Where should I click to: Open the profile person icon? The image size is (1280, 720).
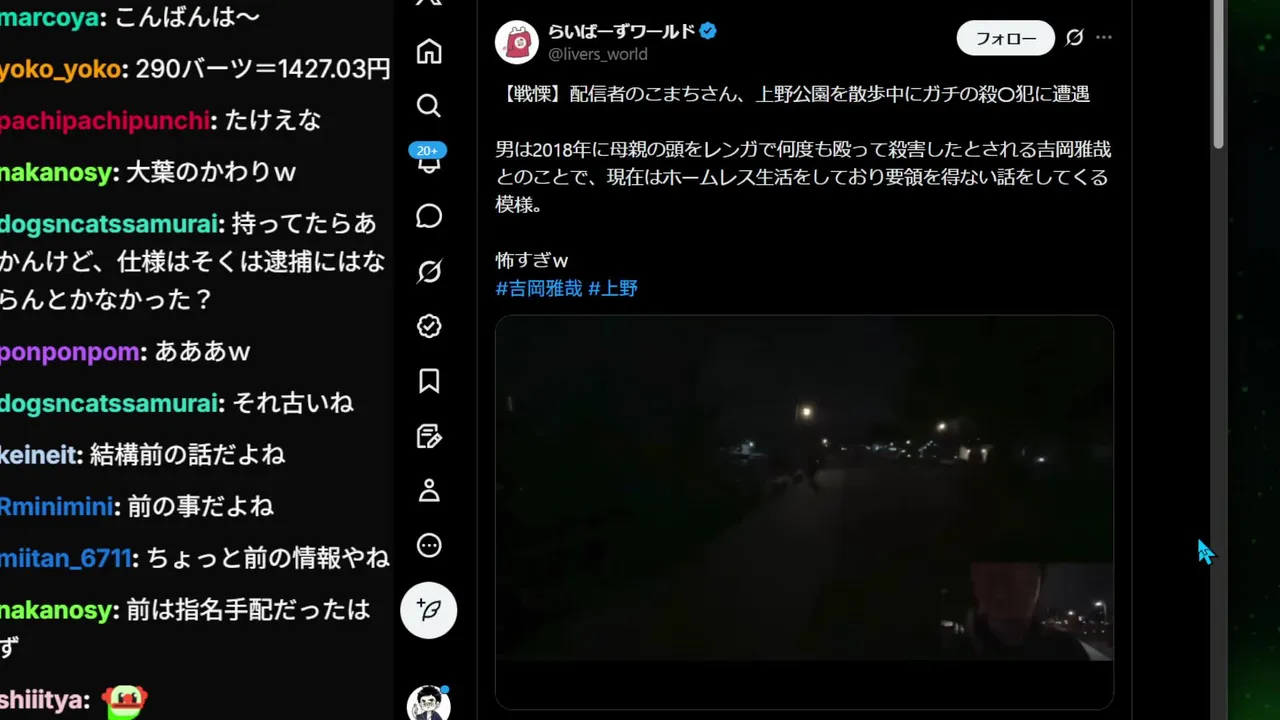[x=429, y=490]
